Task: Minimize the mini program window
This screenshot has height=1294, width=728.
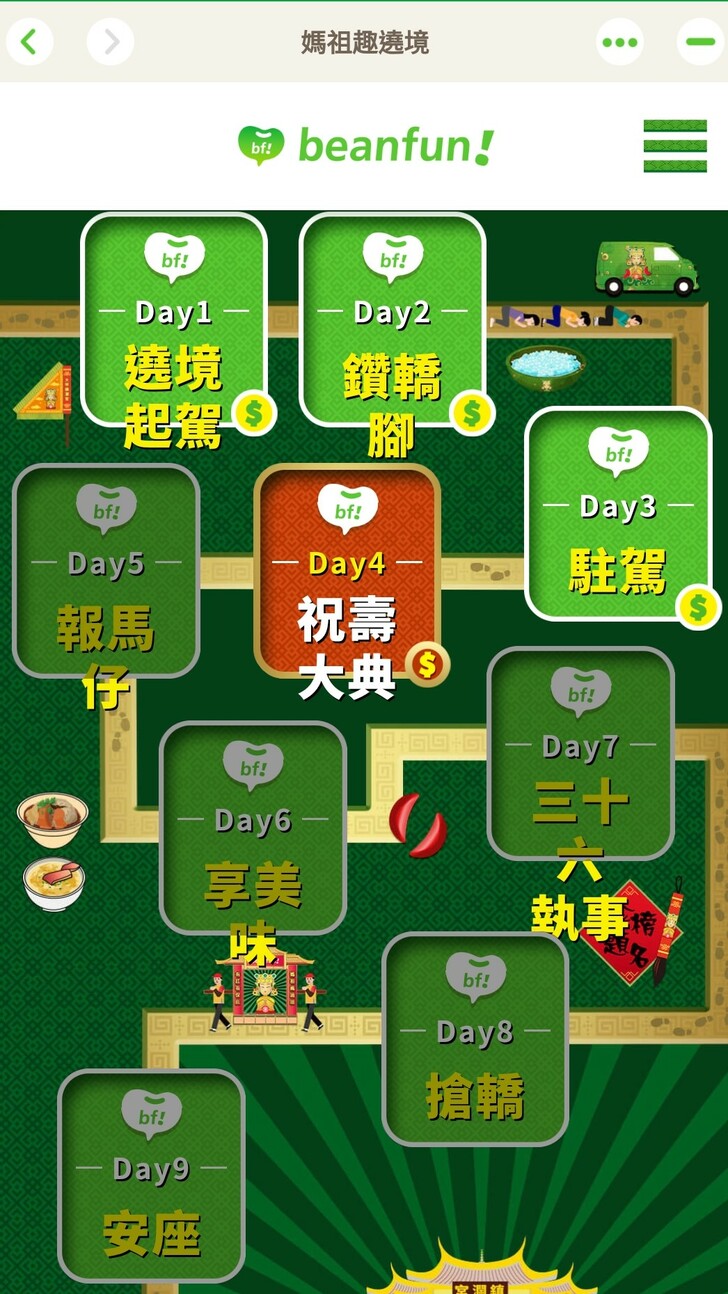Action: point(700,42)
